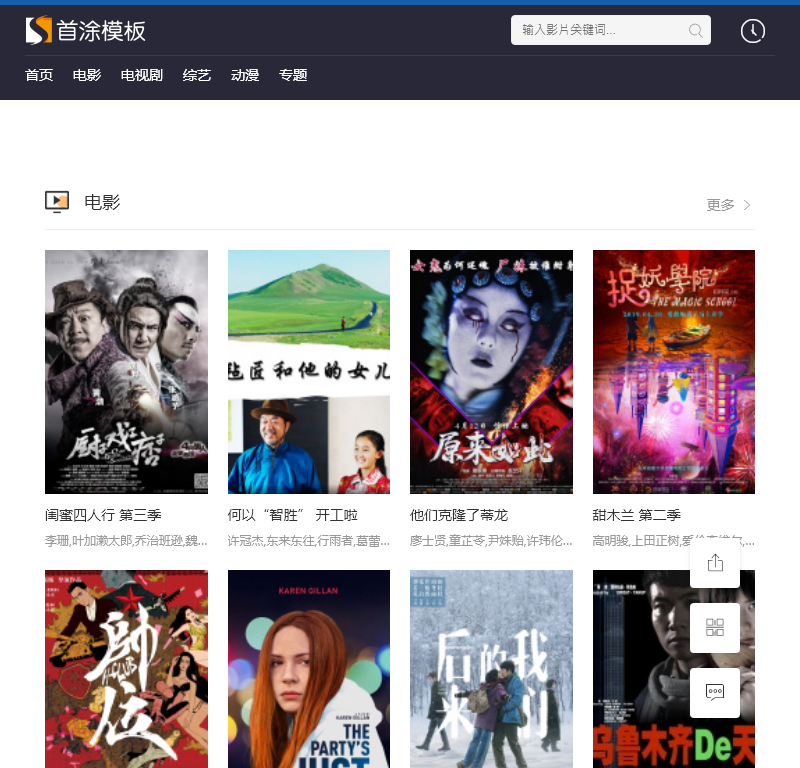
Task: Tap the search field for film keywords
Action: click(x=598, y=30)
